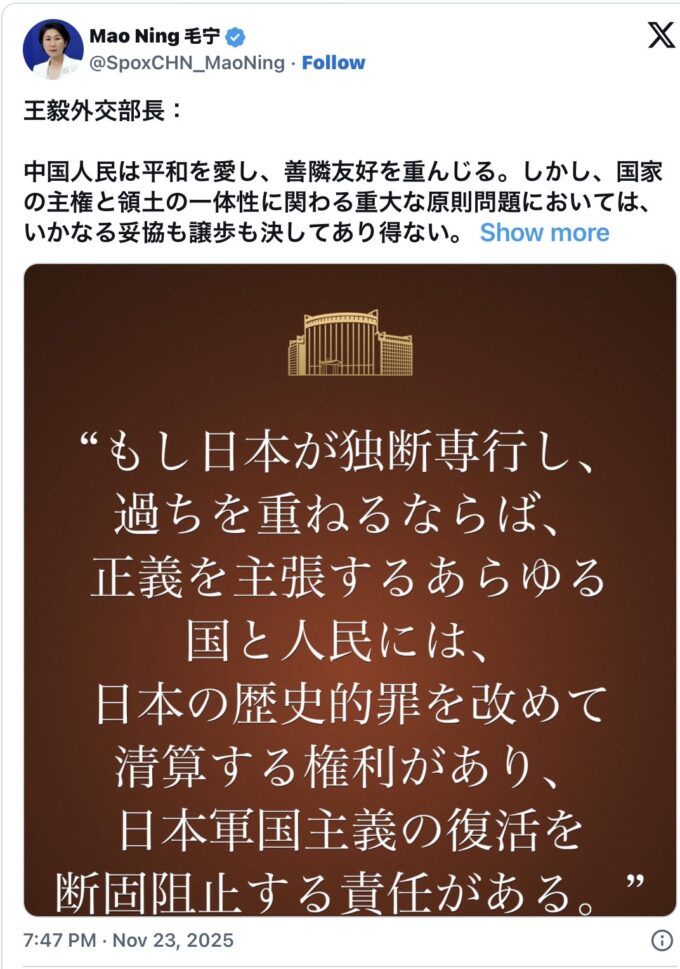
Task: Open Mao Ning's profile picture
Action: (52, 49)
